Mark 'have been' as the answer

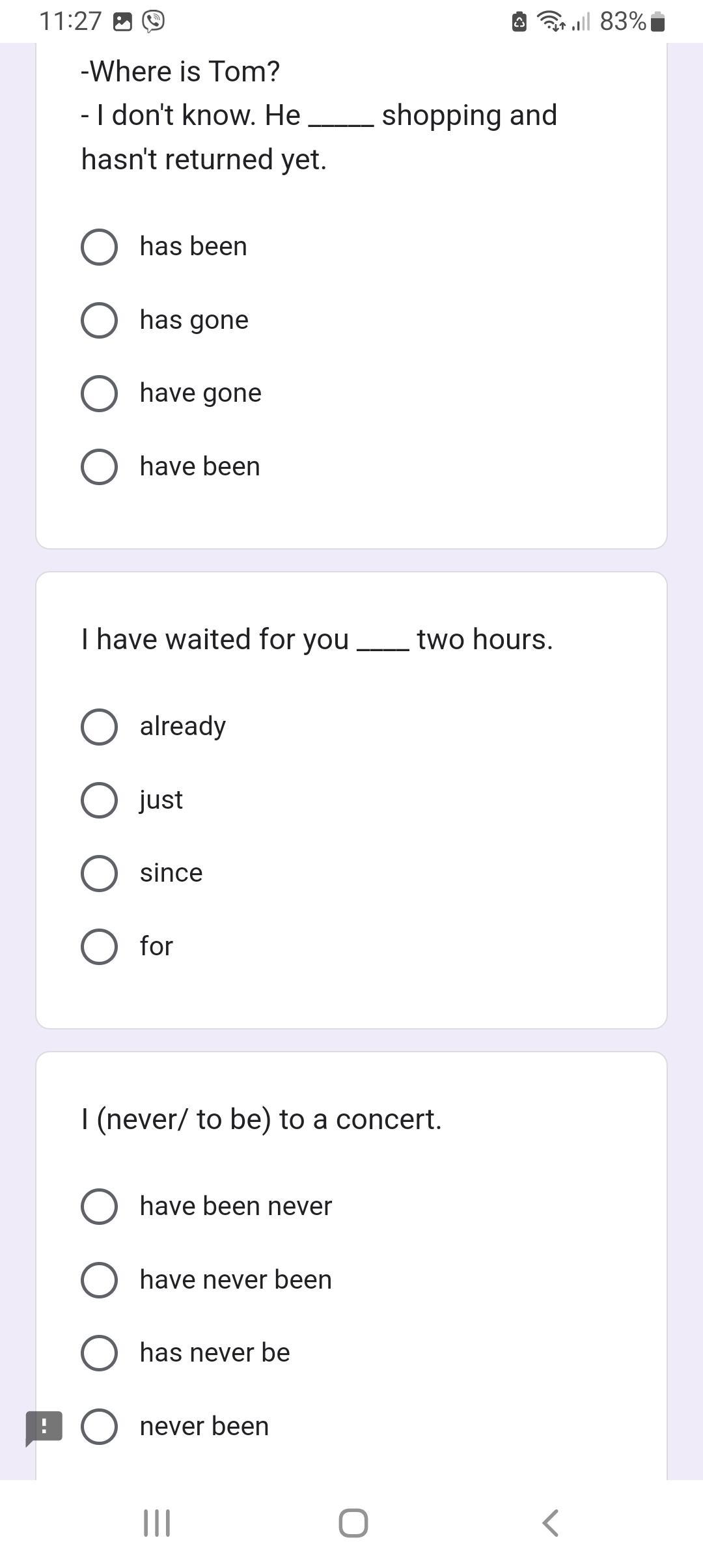(x=99, y=467)
